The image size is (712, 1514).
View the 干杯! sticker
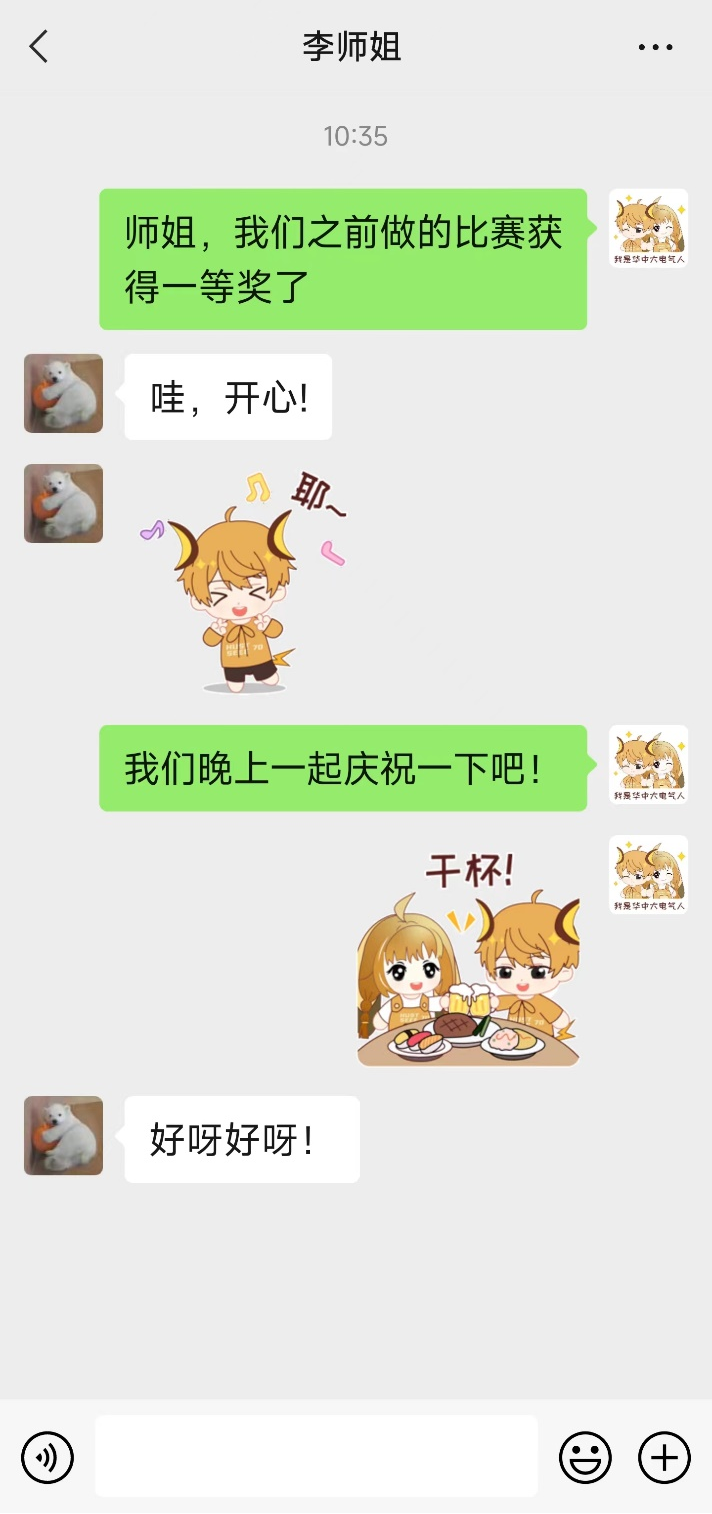(469, 957)
